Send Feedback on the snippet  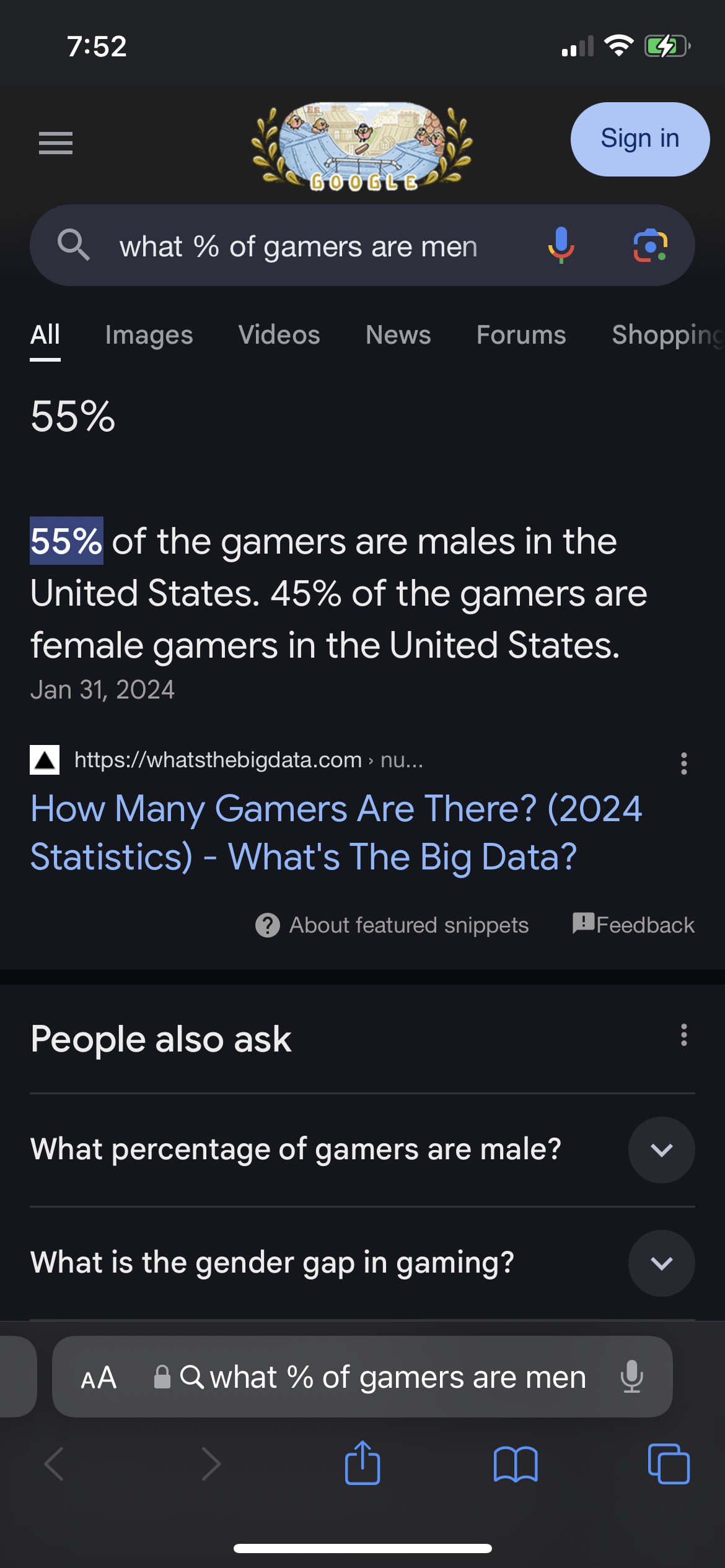(x=633, y=925)
